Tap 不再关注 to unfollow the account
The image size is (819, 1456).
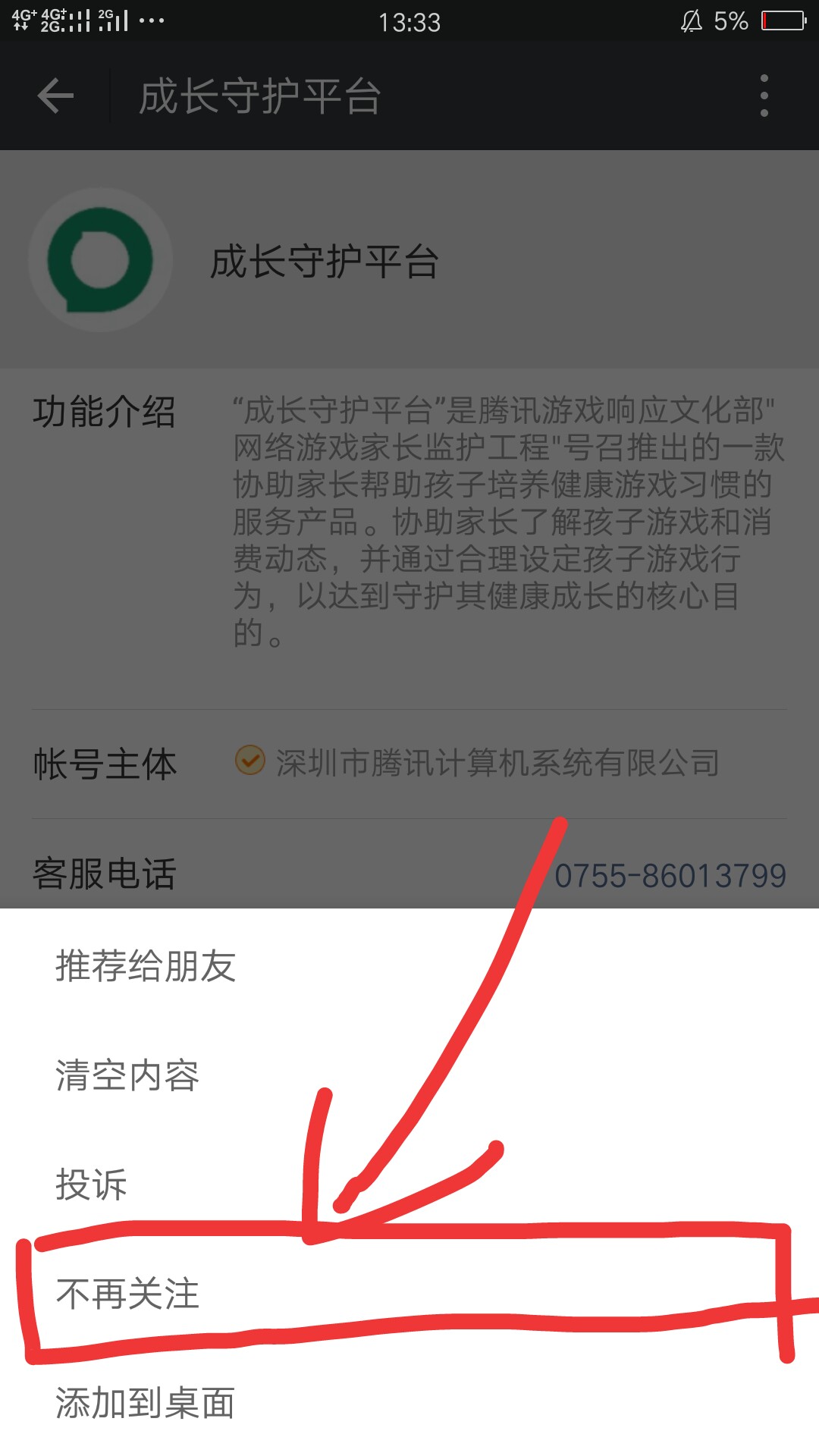click(409, 1294)
